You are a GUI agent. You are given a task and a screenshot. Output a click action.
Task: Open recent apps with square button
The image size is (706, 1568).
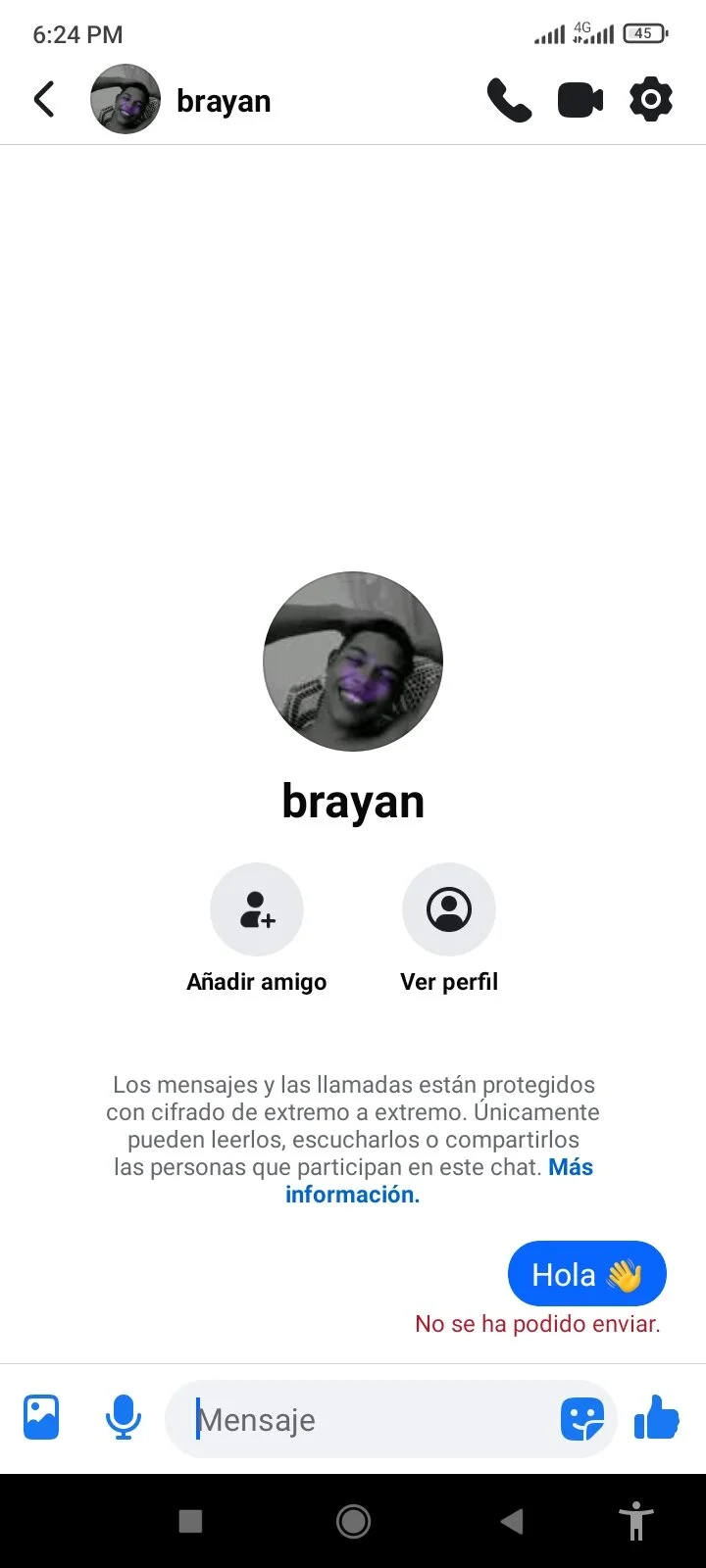click(191, 1521)
